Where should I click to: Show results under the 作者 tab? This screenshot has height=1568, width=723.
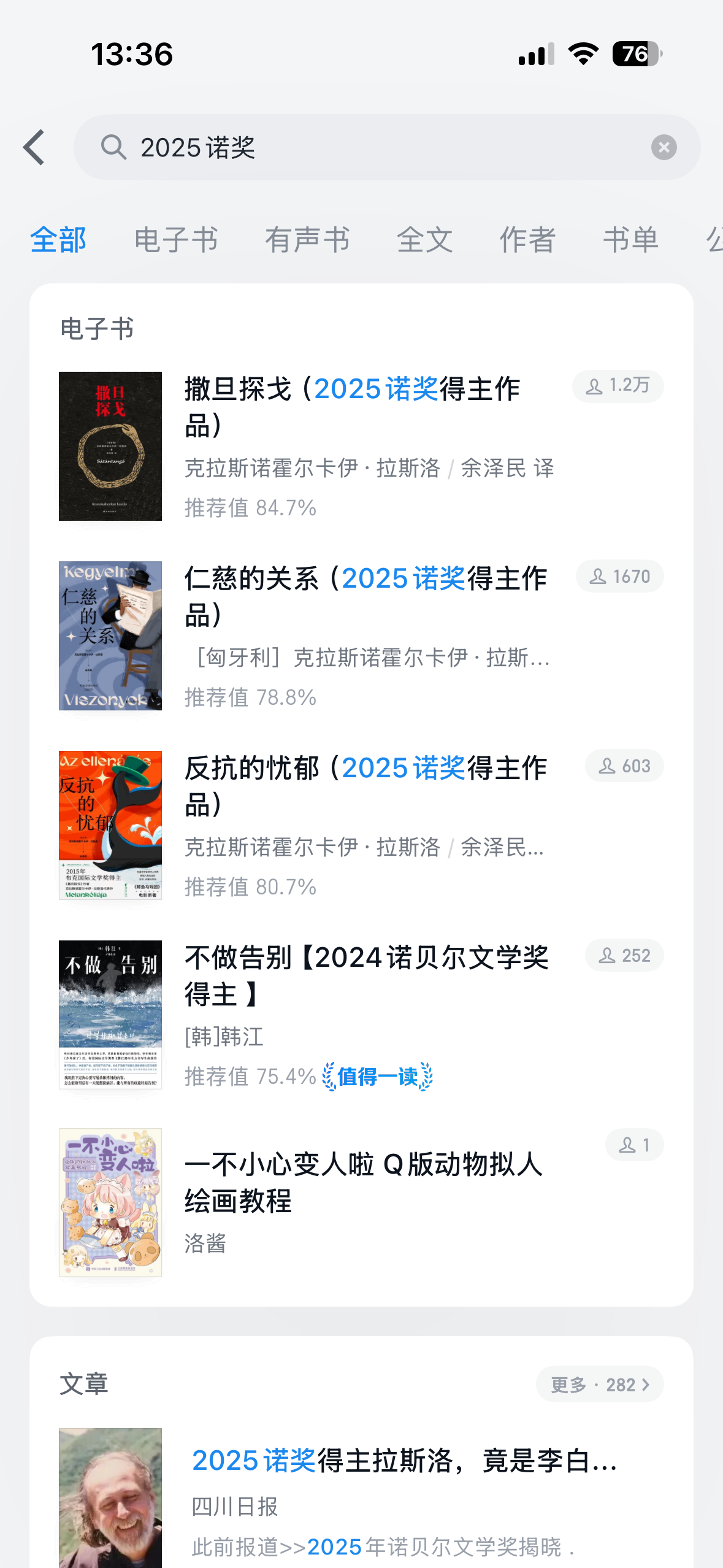[527, 239]
